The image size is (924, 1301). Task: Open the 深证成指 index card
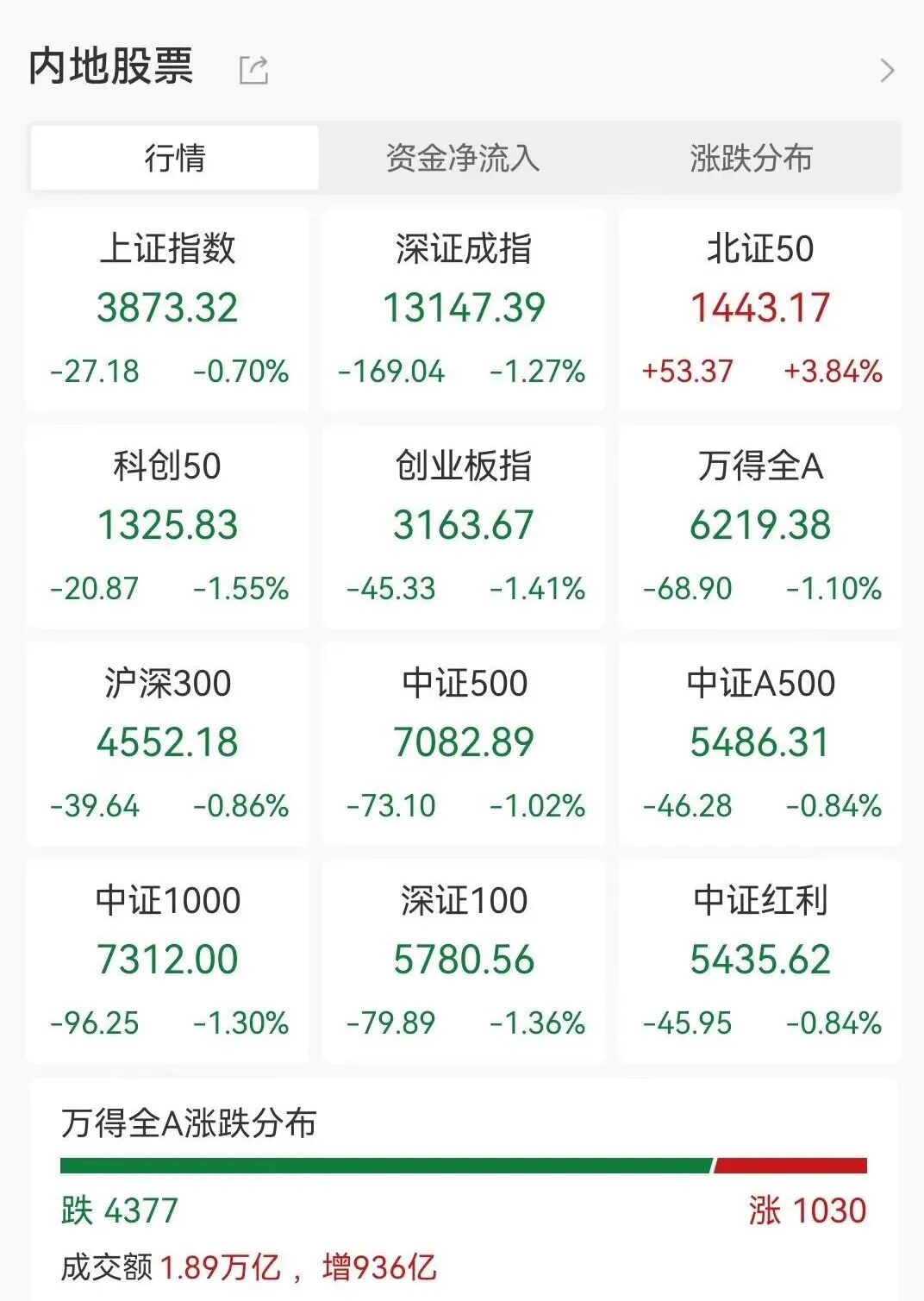pyautogui.click(x=463, y=309)
